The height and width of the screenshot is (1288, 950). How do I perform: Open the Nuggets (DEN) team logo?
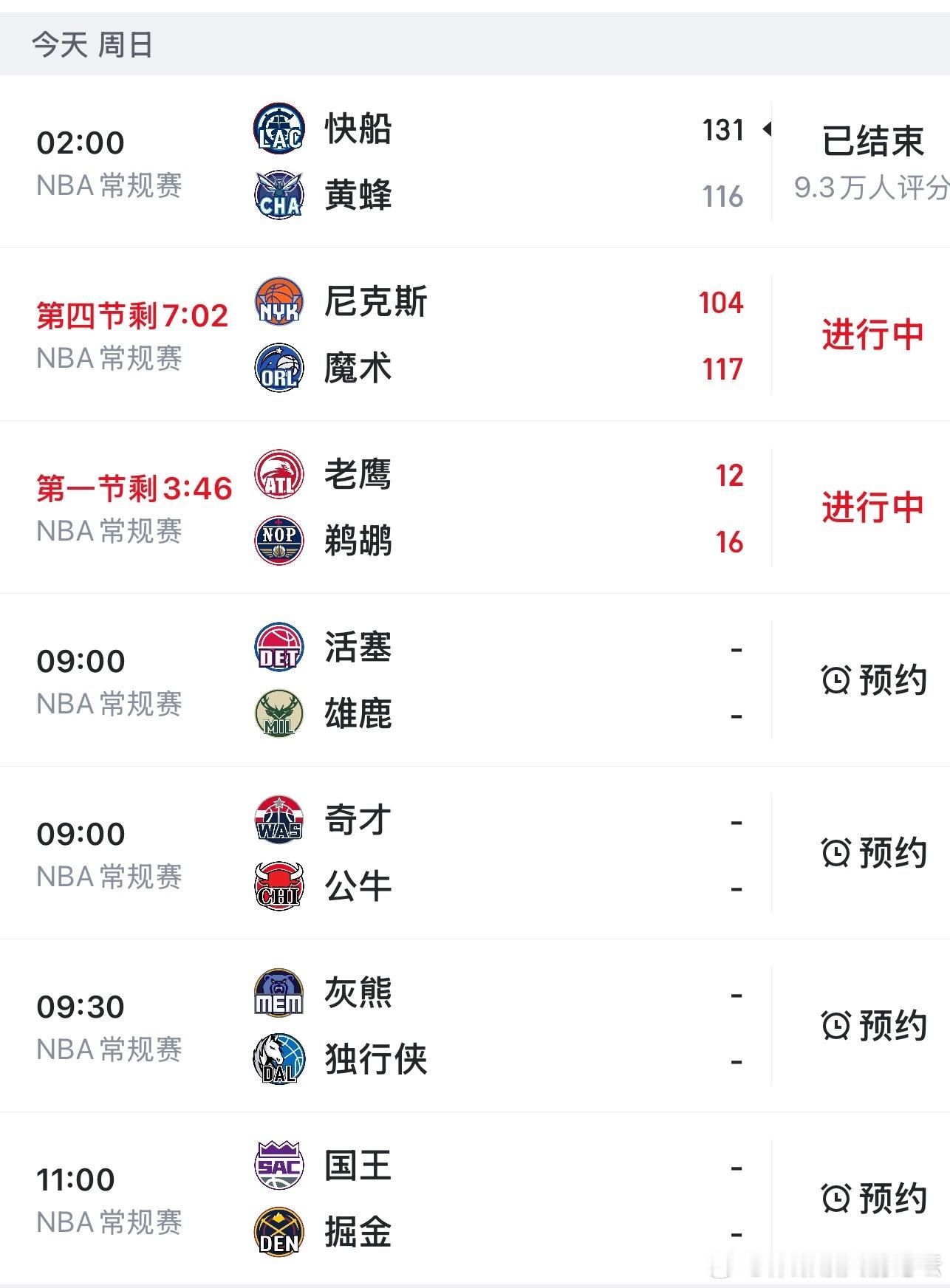[278, 1231]
